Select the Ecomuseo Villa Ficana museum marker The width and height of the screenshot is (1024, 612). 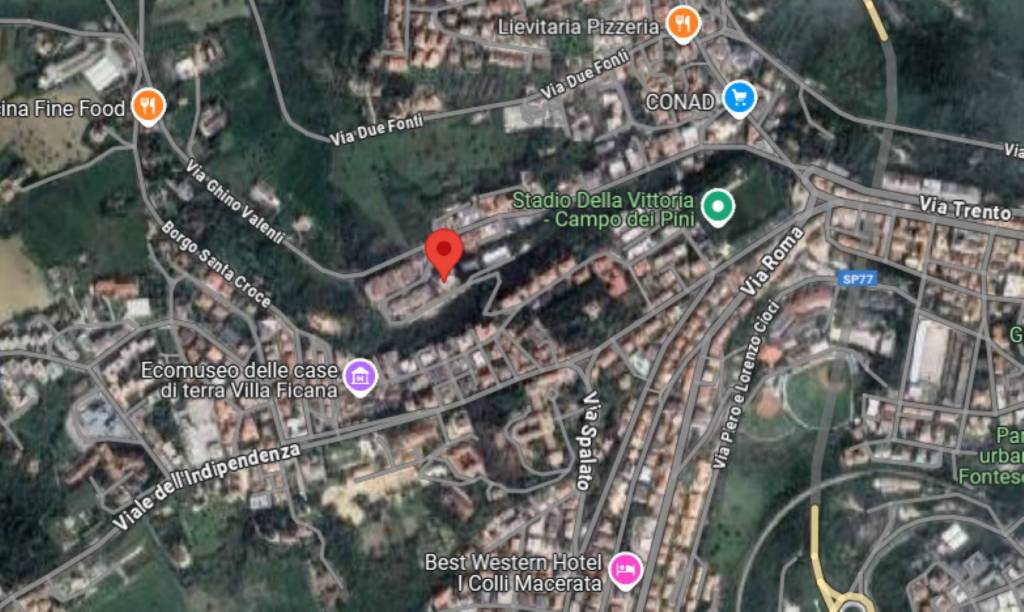point(359,376)
